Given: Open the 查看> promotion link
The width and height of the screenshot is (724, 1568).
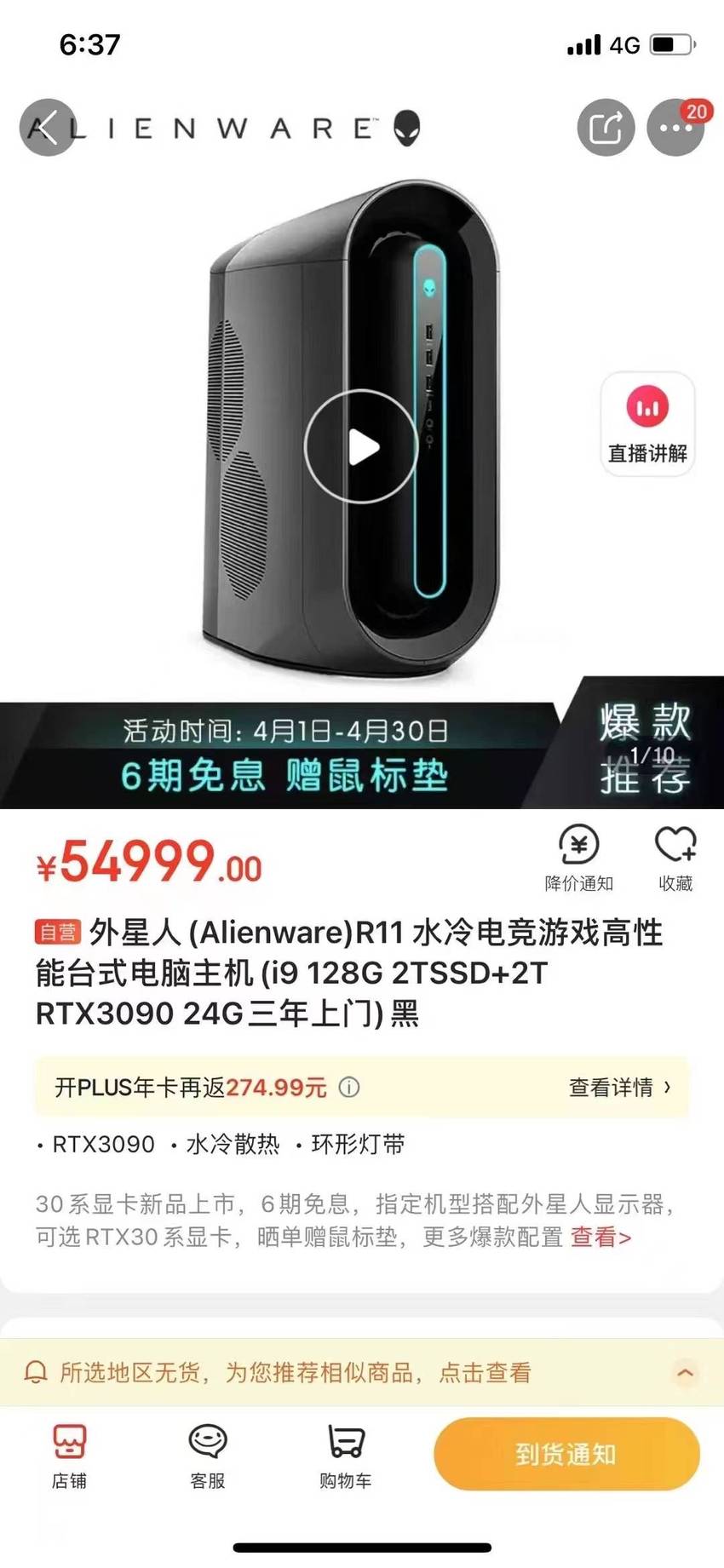Looking at the screenshot, I should tap(600, 1237).
